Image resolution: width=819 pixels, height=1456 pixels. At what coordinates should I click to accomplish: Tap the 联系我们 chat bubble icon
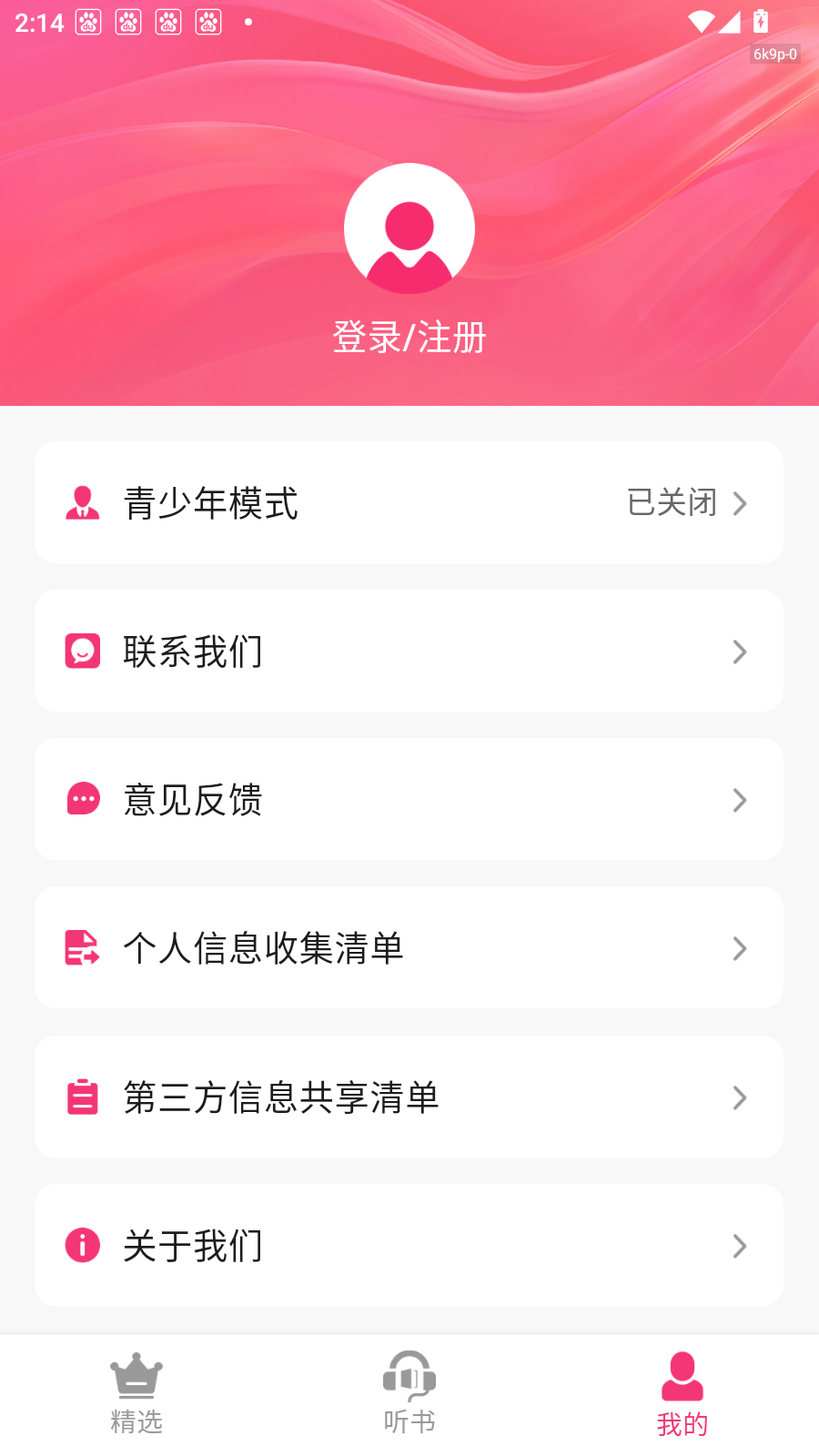click(83, 651)
